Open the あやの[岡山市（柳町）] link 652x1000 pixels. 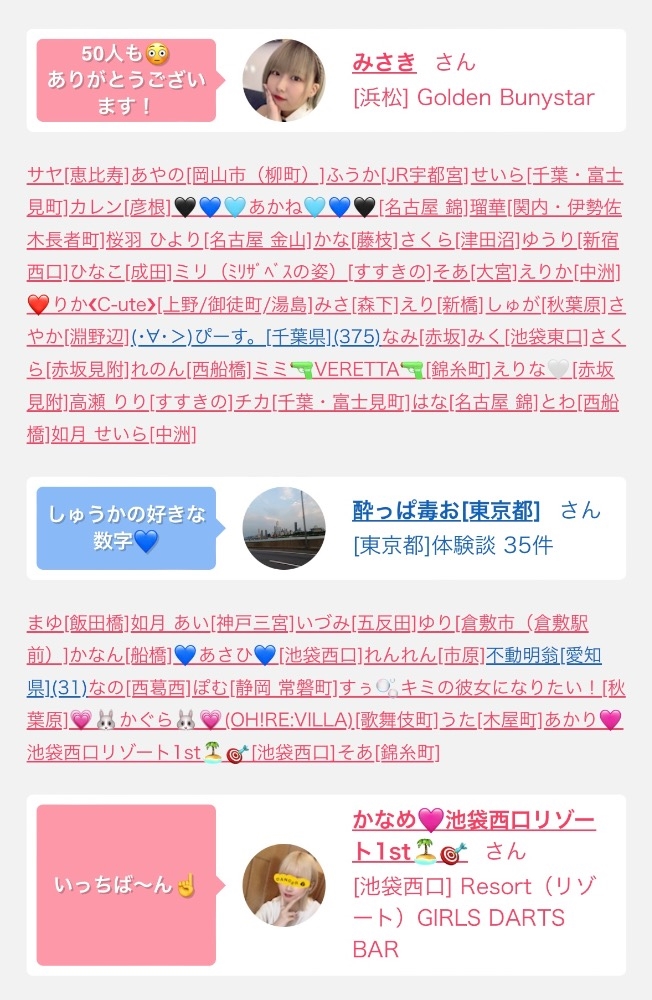click(x=228, y=175)
